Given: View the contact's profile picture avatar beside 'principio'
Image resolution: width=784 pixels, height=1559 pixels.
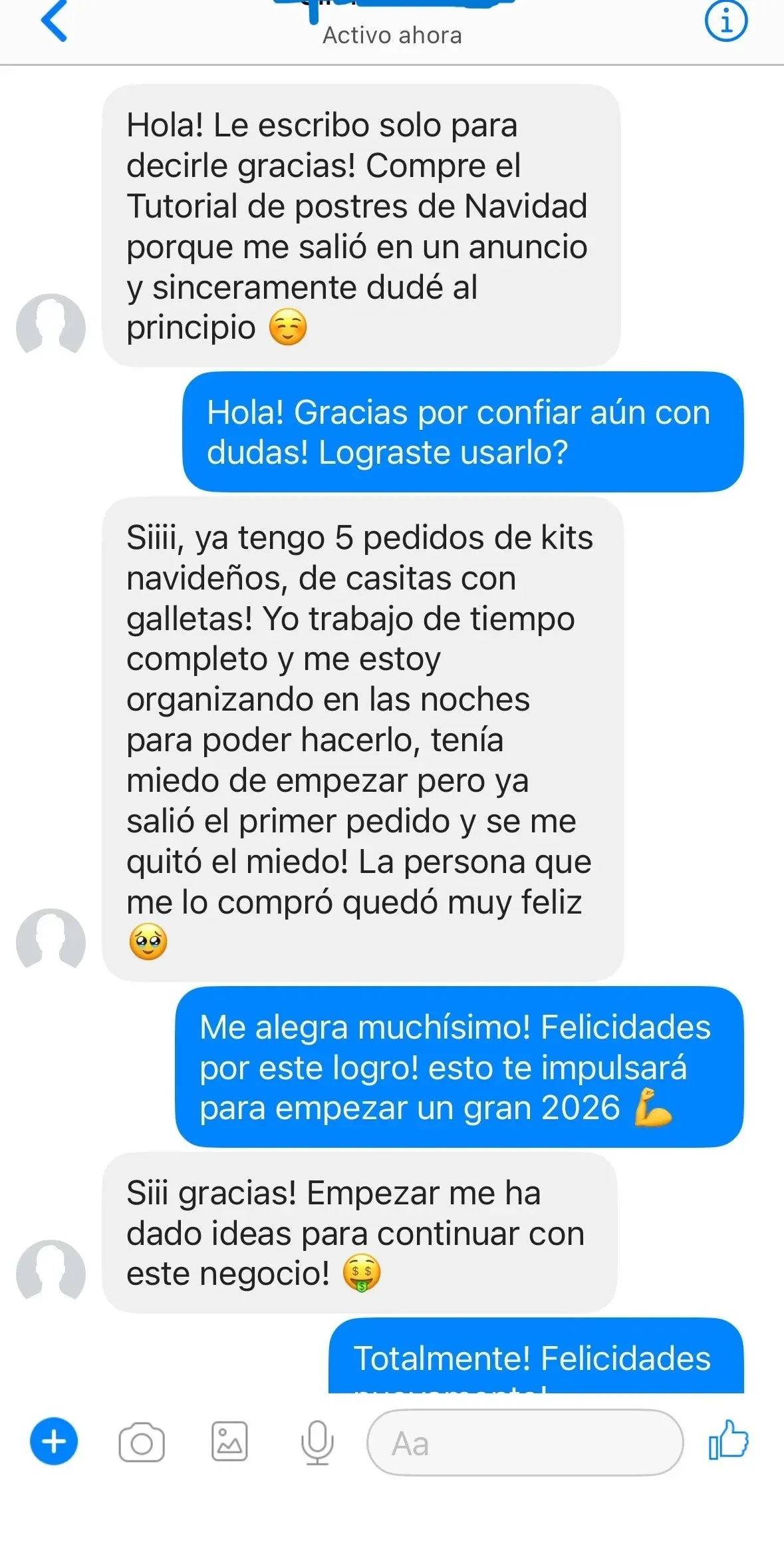Looking at the screenshot, I should coord(51,327).
